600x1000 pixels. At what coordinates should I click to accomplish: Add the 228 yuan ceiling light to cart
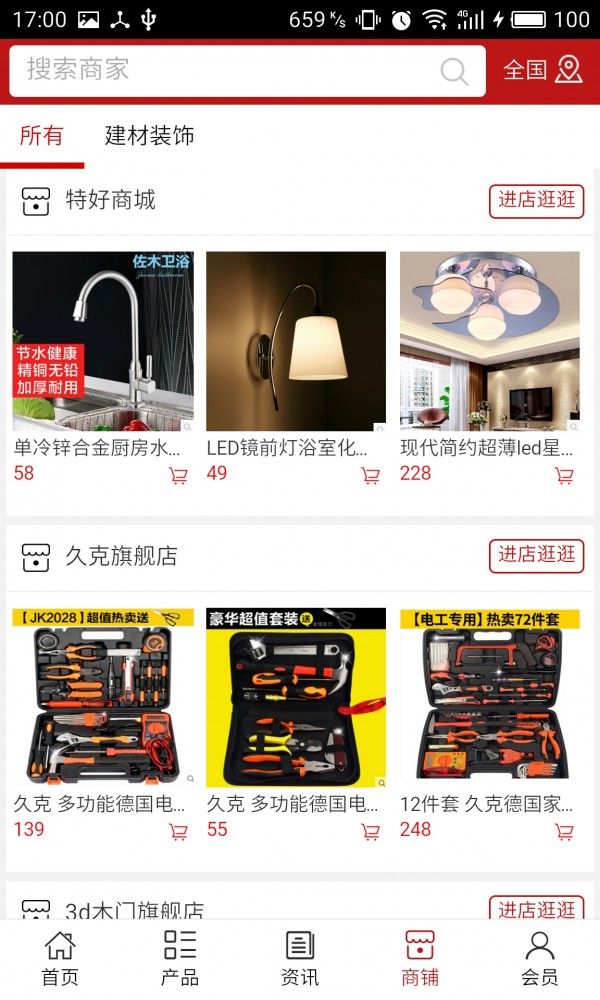coord(564,476)
